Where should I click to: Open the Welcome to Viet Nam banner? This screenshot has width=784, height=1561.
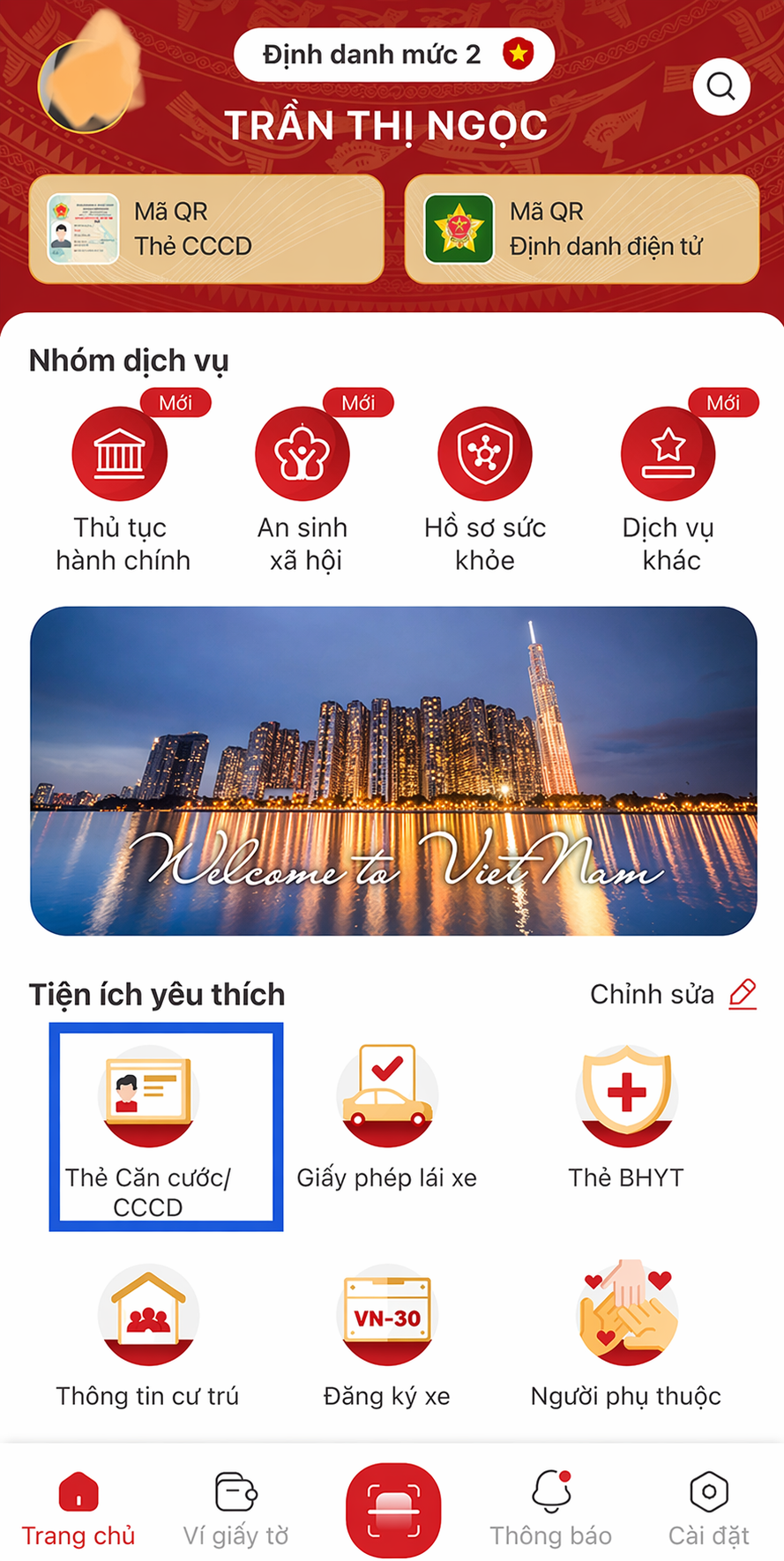tap(393, 770)
